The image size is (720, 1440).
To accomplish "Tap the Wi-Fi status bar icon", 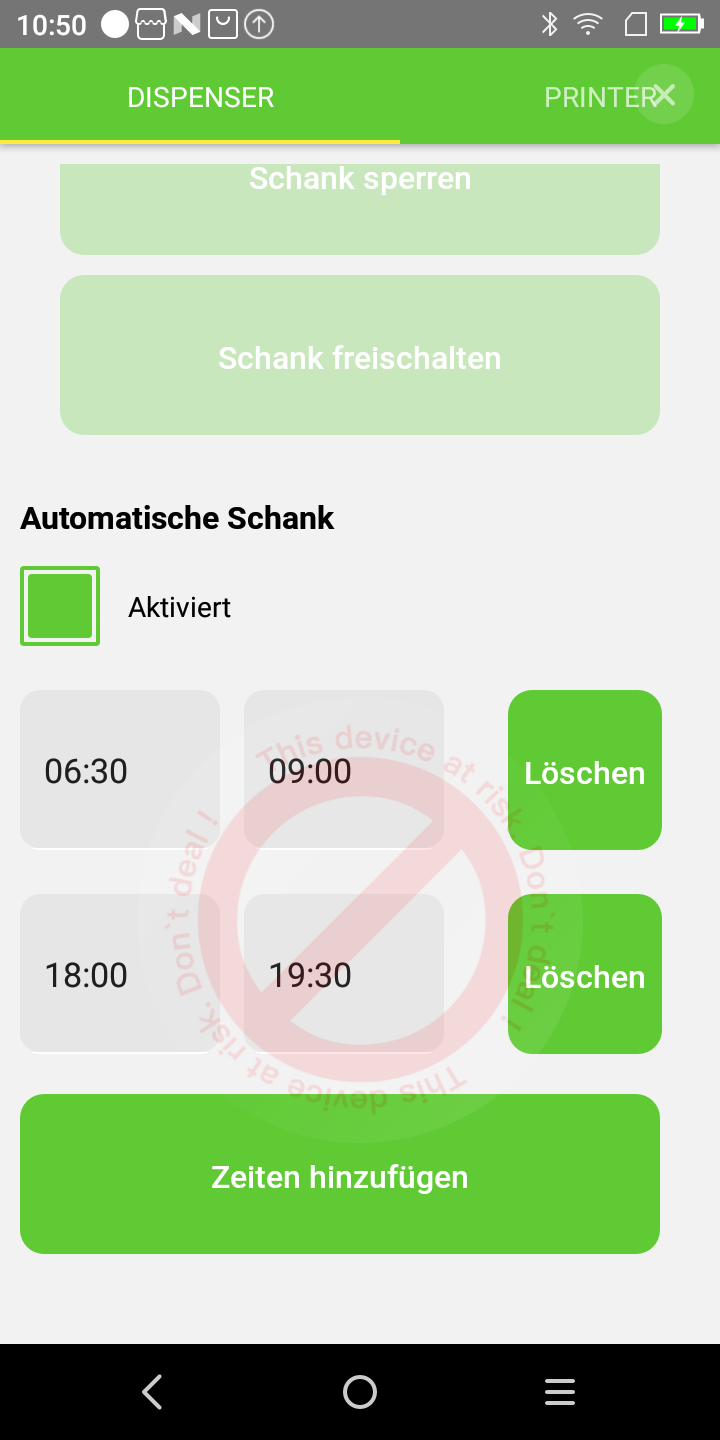I will click(588, 25).
